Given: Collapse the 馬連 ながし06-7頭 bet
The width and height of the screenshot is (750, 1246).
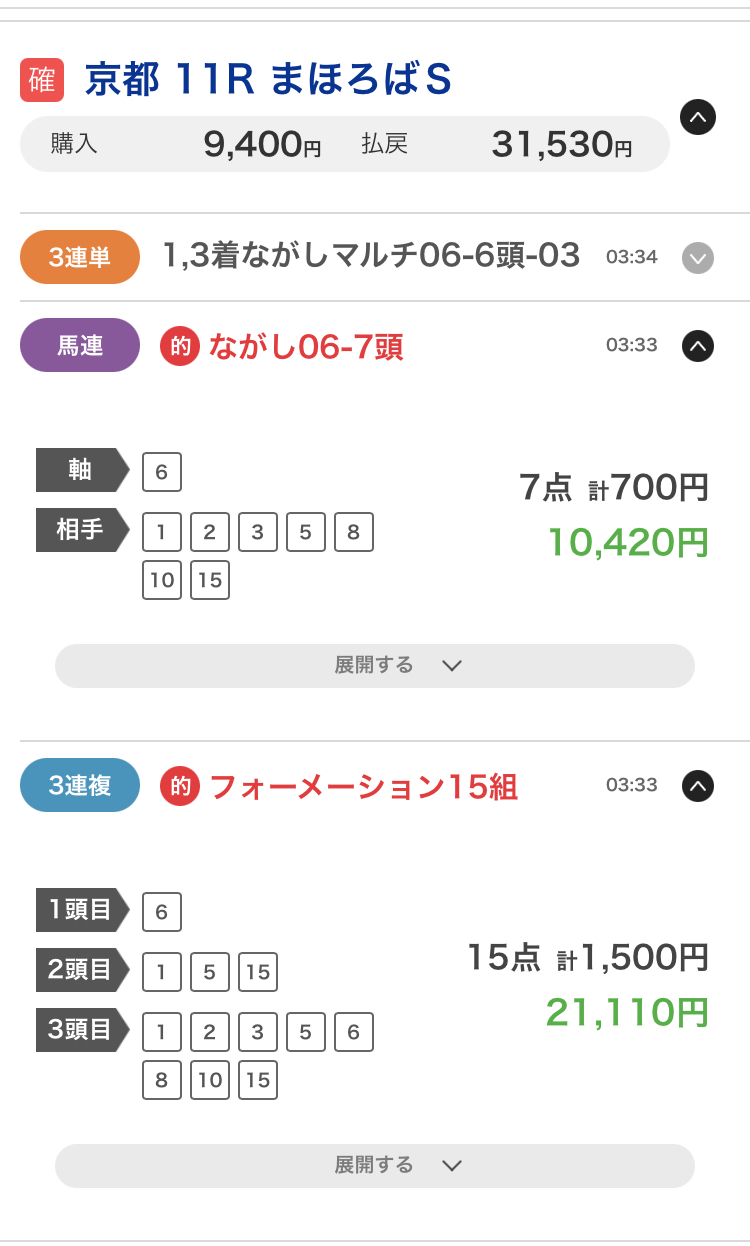Looking at the screenshot, I should pos(697,346).
